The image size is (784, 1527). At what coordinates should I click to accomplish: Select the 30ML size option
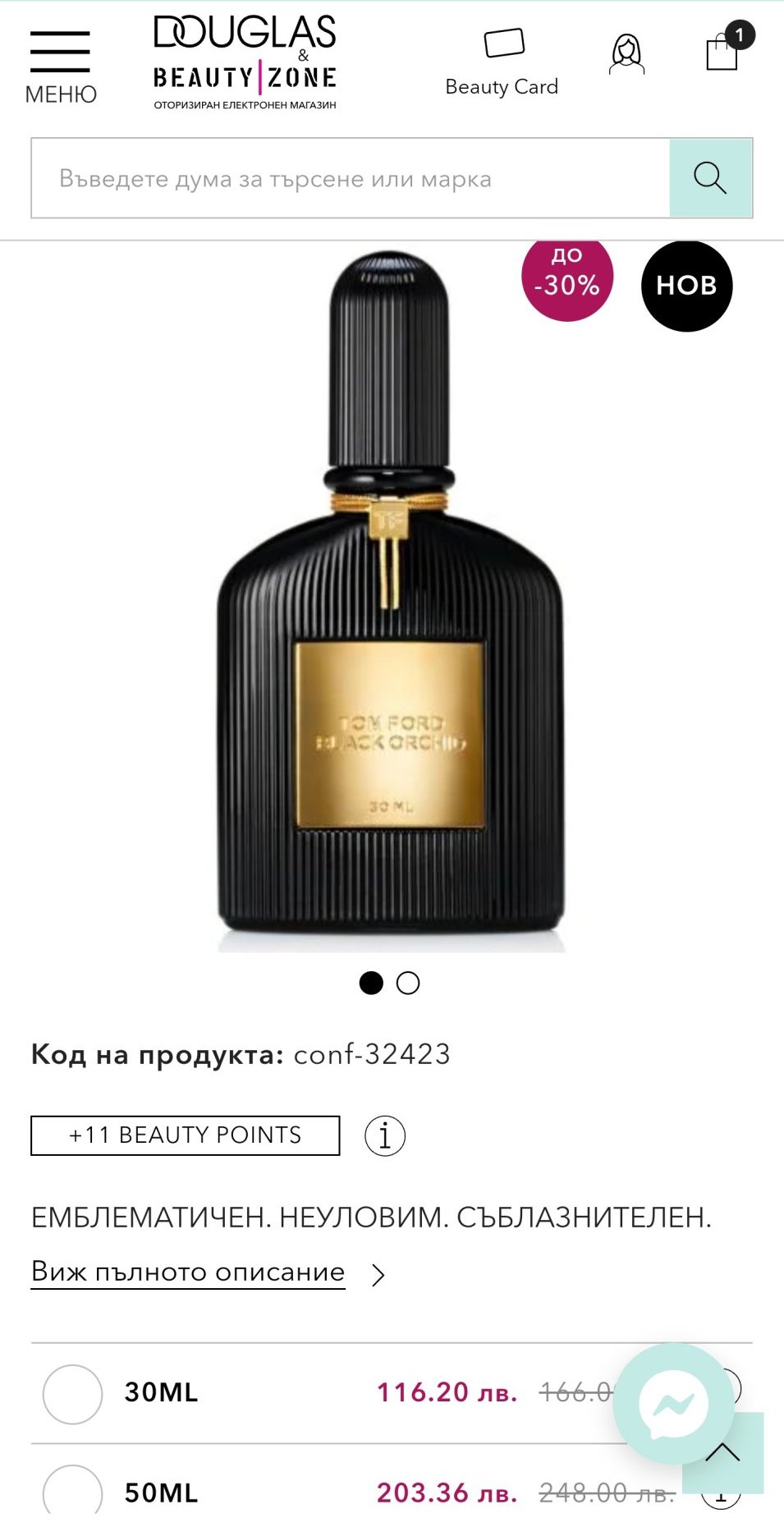click(x=73, y=1393)
